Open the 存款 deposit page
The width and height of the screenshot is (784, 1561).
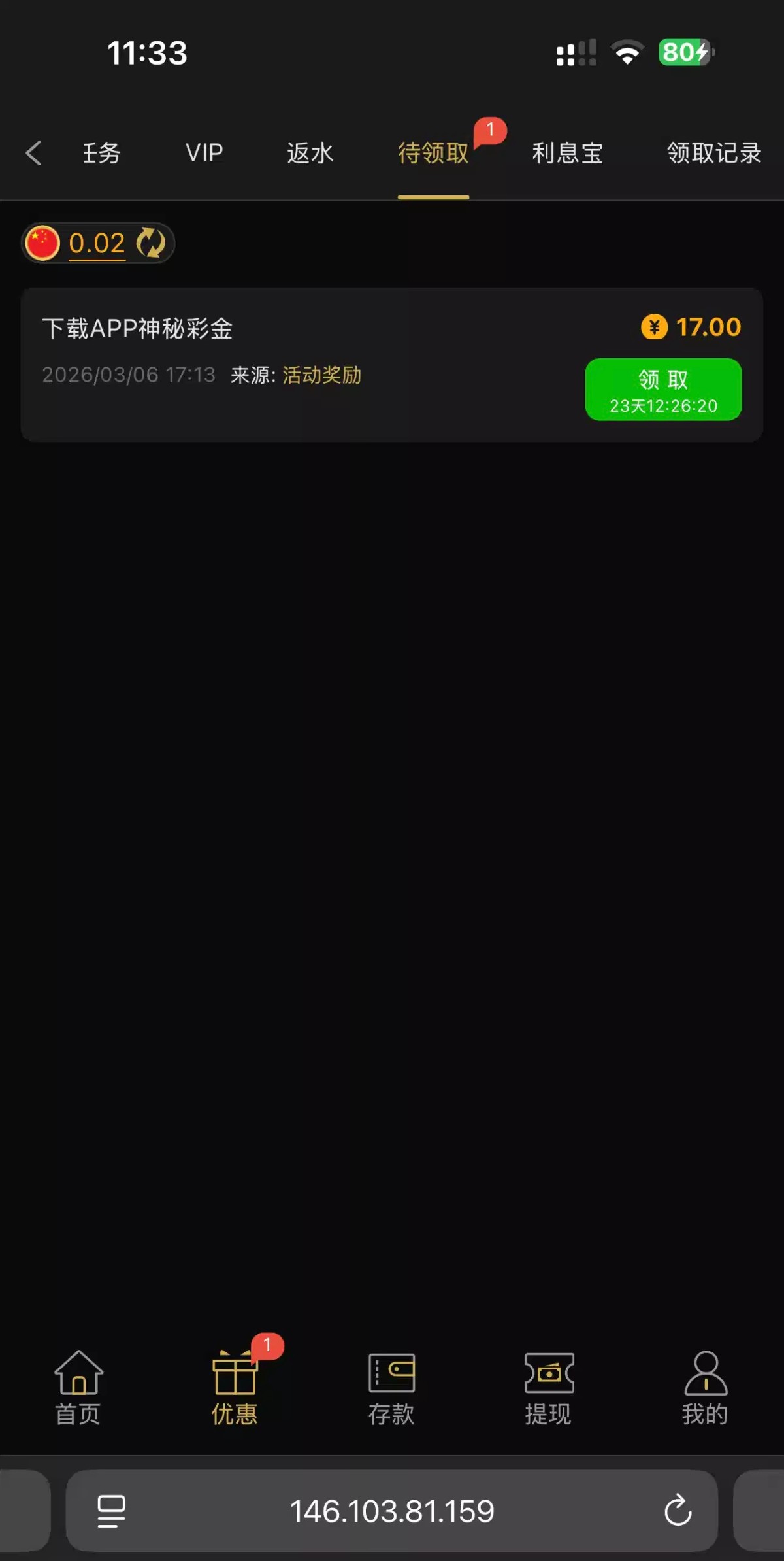point(391,1388)
